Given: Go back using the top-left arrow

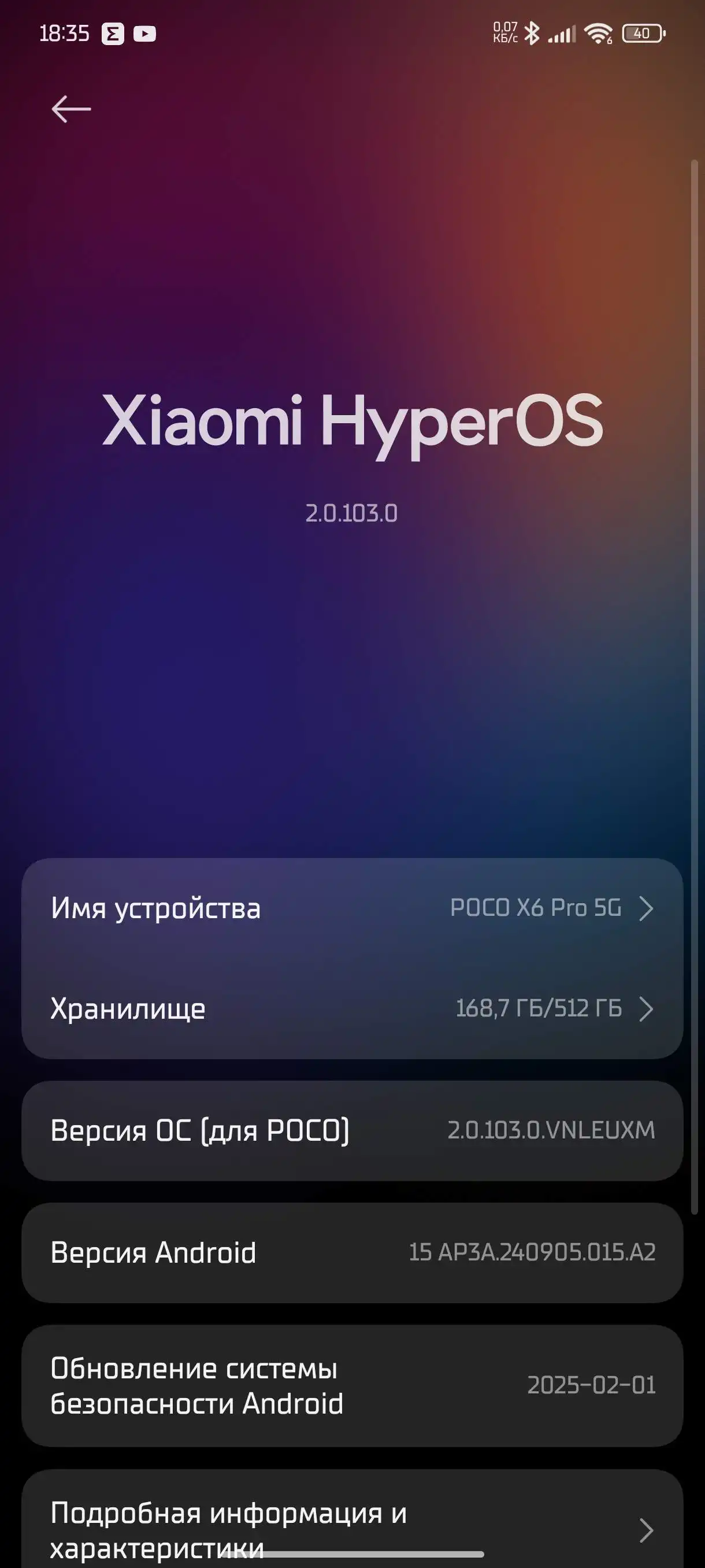Looking at the screenshot, I should tap(71, 110).
